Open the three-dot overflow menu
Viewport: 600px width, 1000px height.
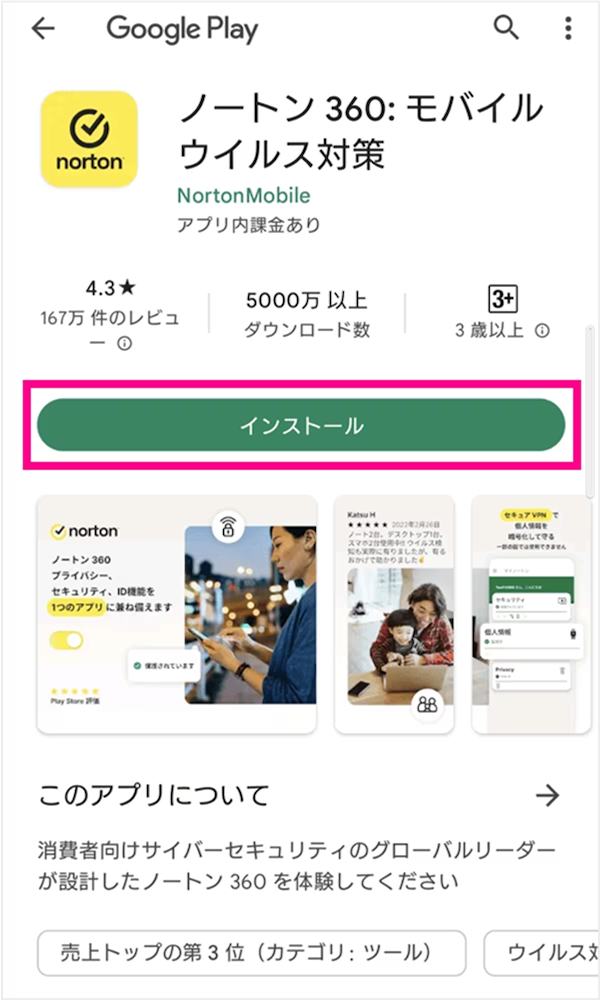(567, 29)
